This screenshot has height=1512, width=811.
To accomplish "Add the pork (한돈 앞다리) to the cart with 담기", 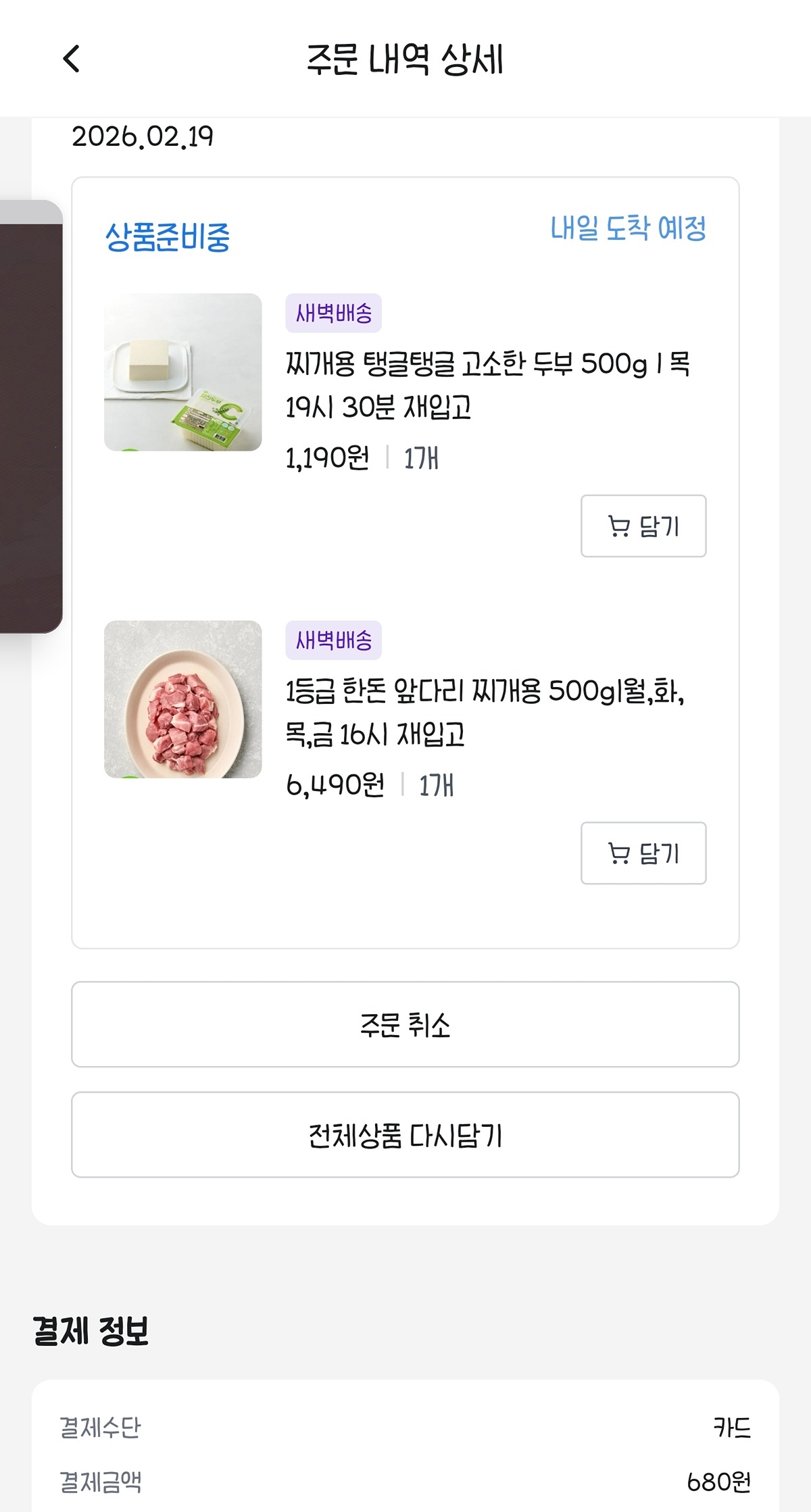I will coord(643,853).
